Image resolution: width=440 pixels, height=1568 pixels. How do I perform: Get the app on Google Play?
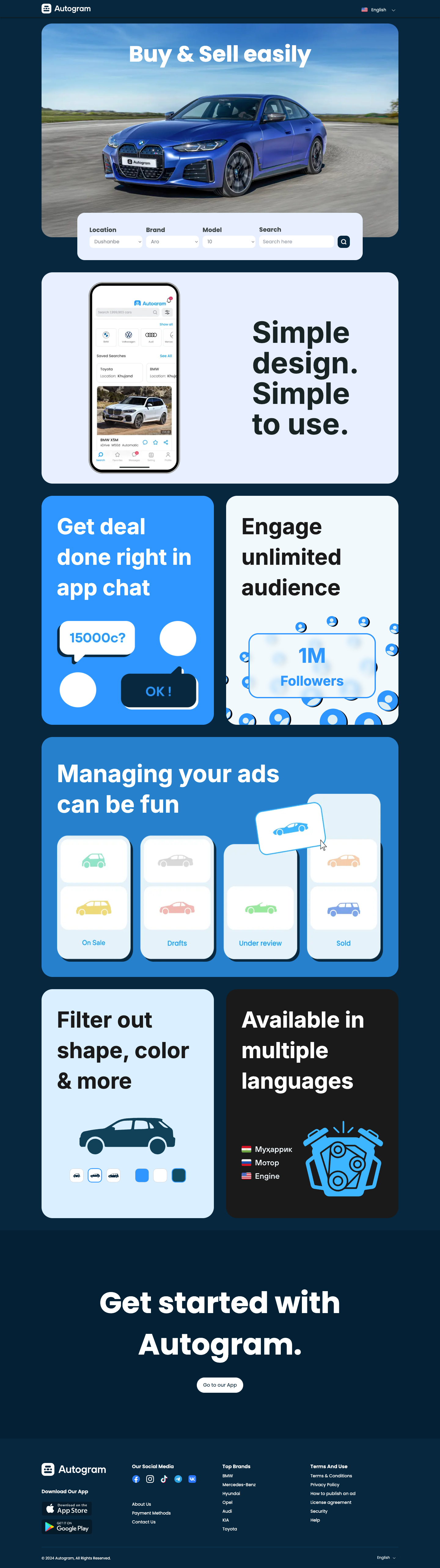[66, 1526]
